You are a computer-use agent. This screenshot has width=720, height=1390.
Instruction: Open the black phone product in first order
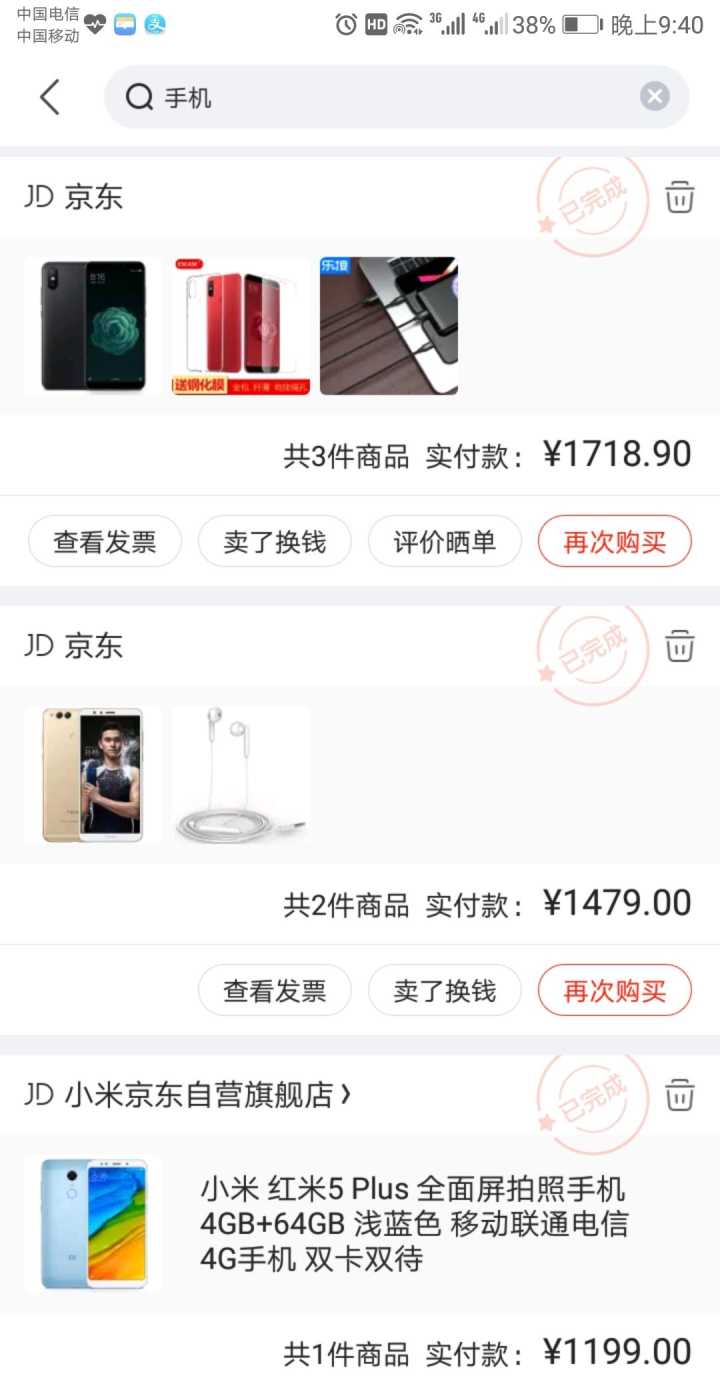[x=93, y=326]
